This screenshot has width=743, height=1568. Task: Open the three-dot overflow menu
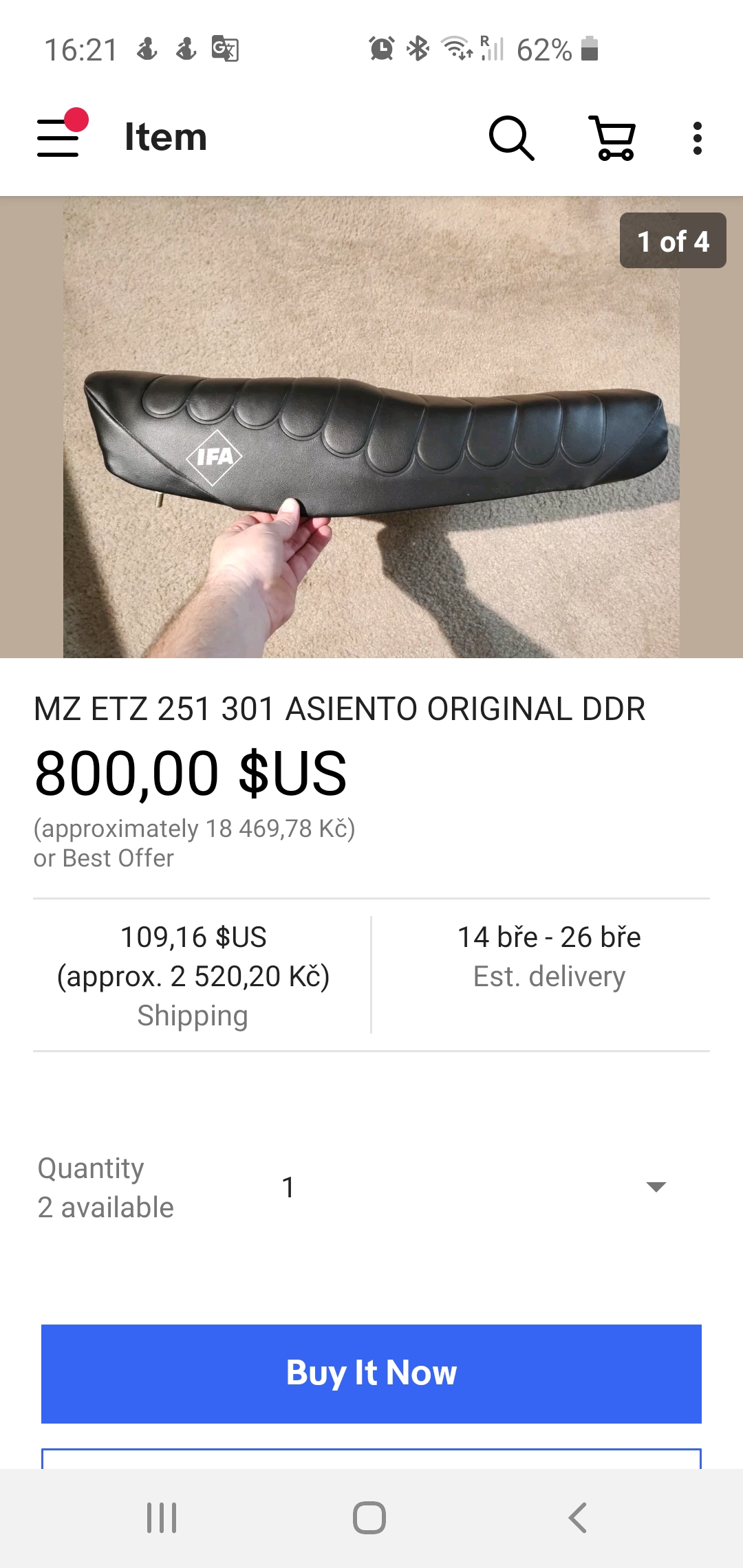pyautogui.click(x=697, y=138)
